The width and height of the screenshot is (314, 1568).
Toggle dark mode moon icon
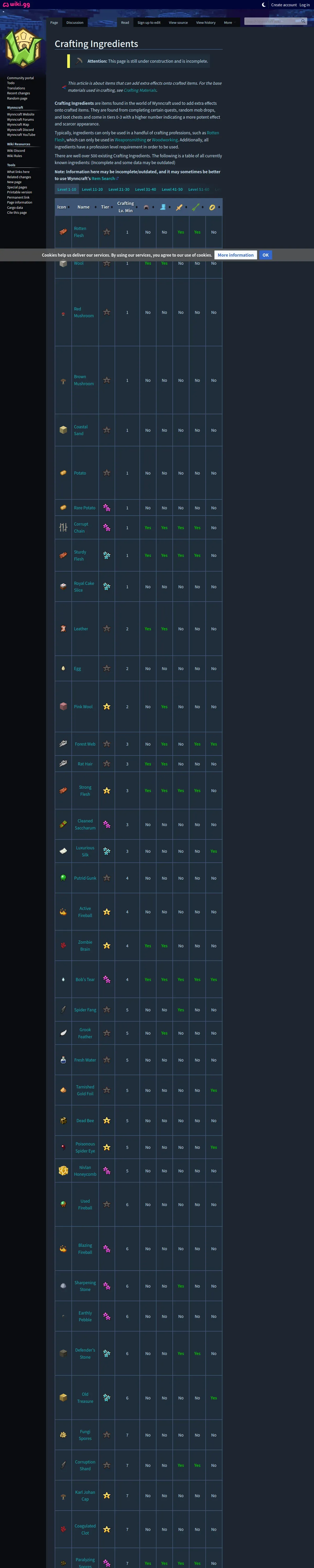coord(263,5)
